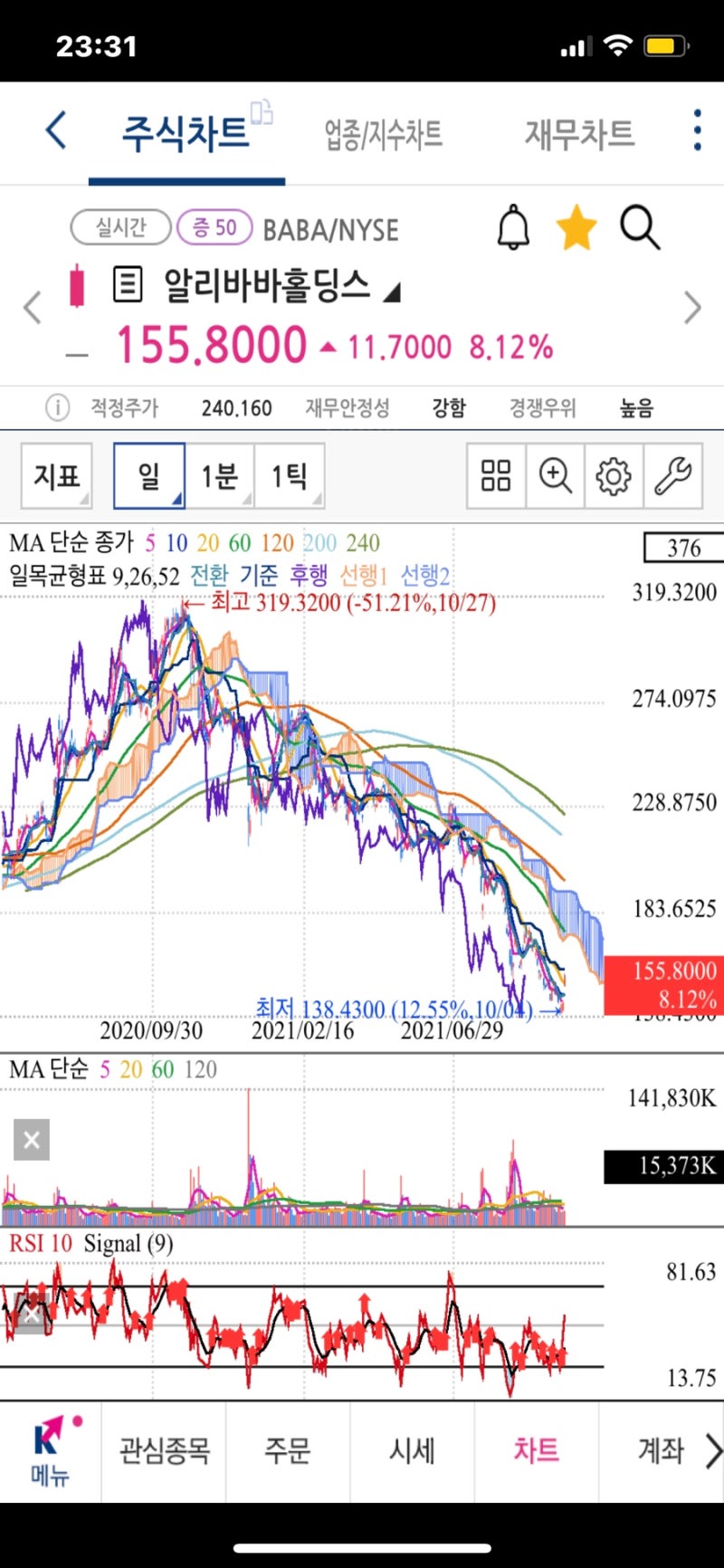Open the chart settings gear icon
The height and width of the screenshot is (1568, 724).
(614, 477)
